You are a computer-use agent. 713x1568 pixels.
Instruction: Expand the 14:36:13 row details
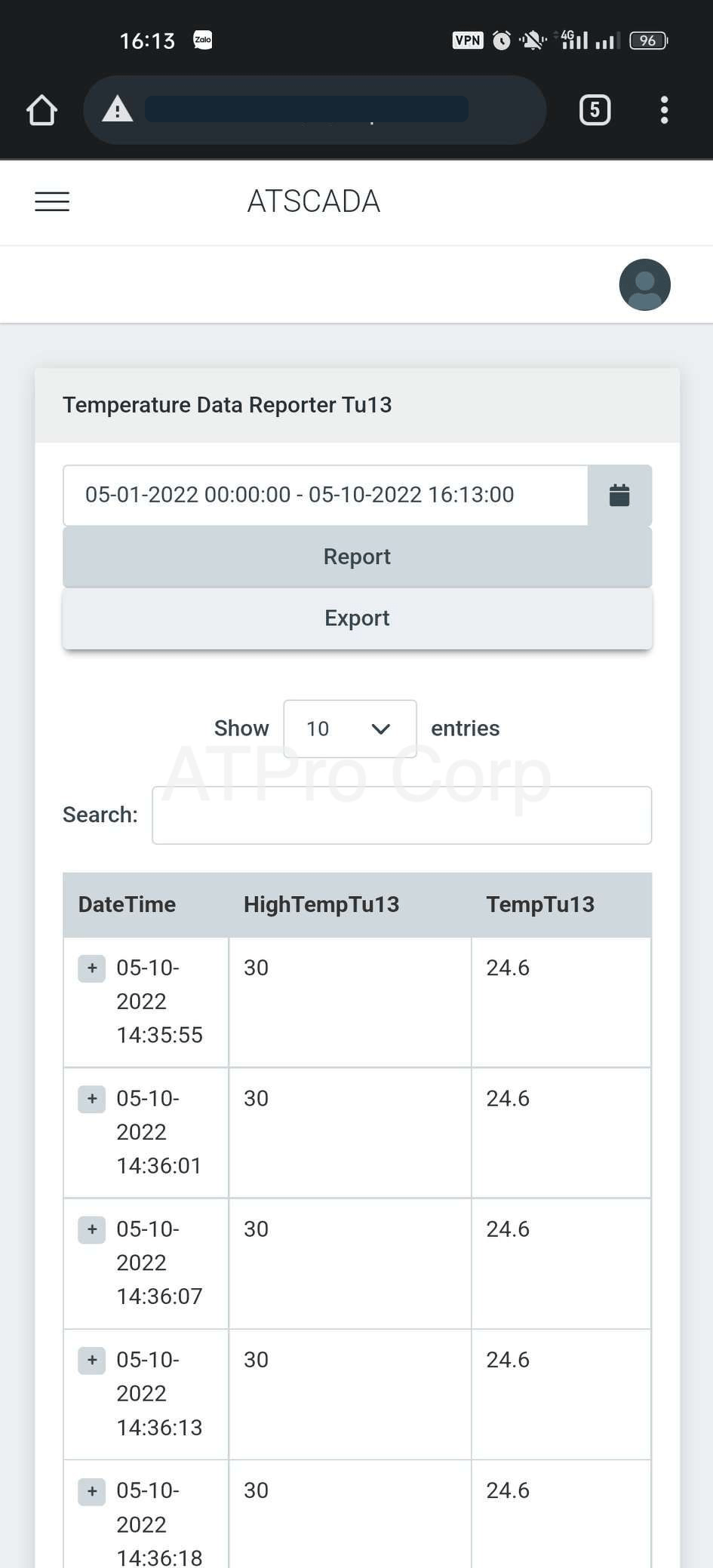[92, 1360]
